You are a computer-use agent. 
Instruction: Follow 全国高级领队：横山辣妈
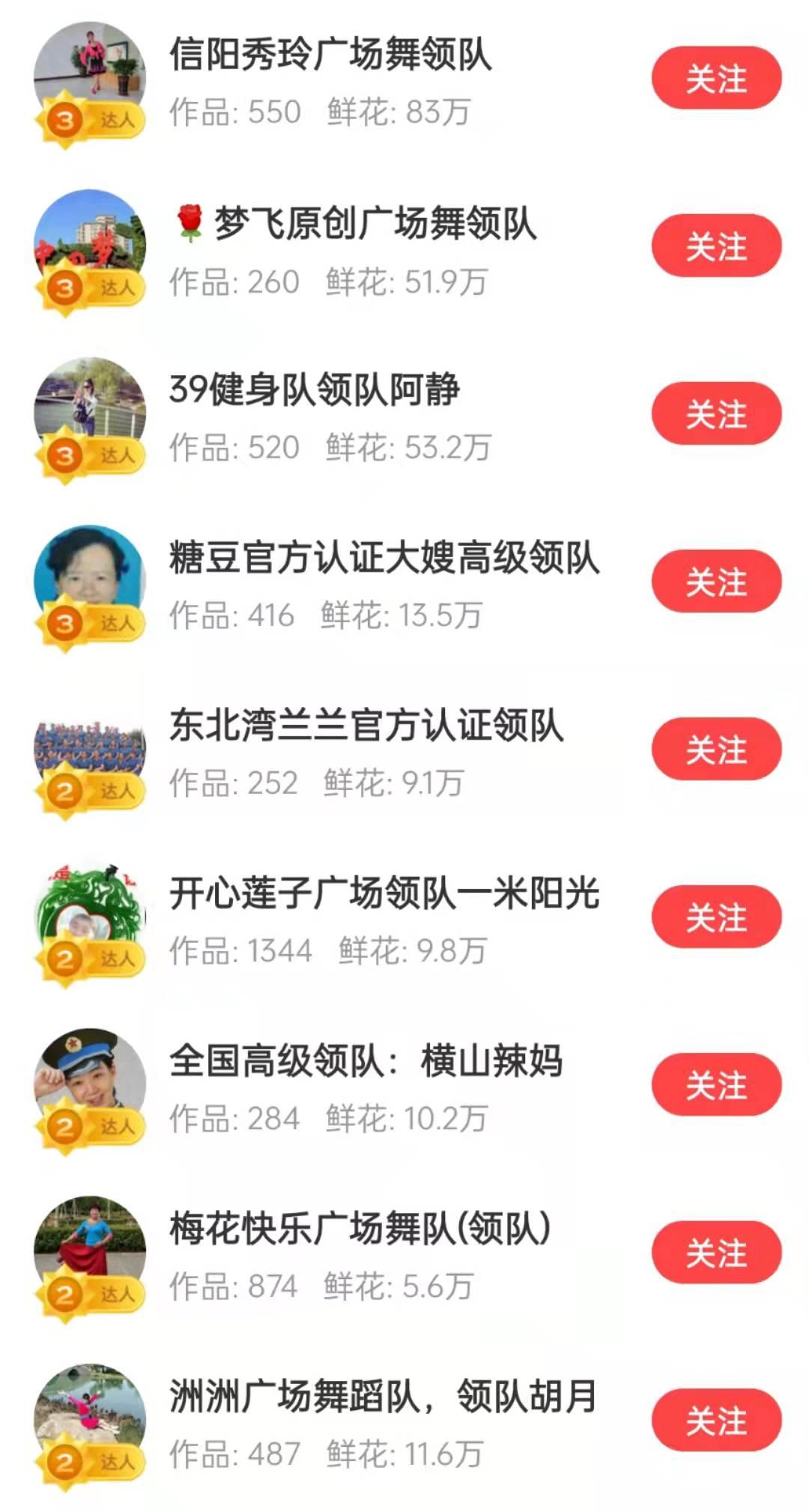(716, 1084)
